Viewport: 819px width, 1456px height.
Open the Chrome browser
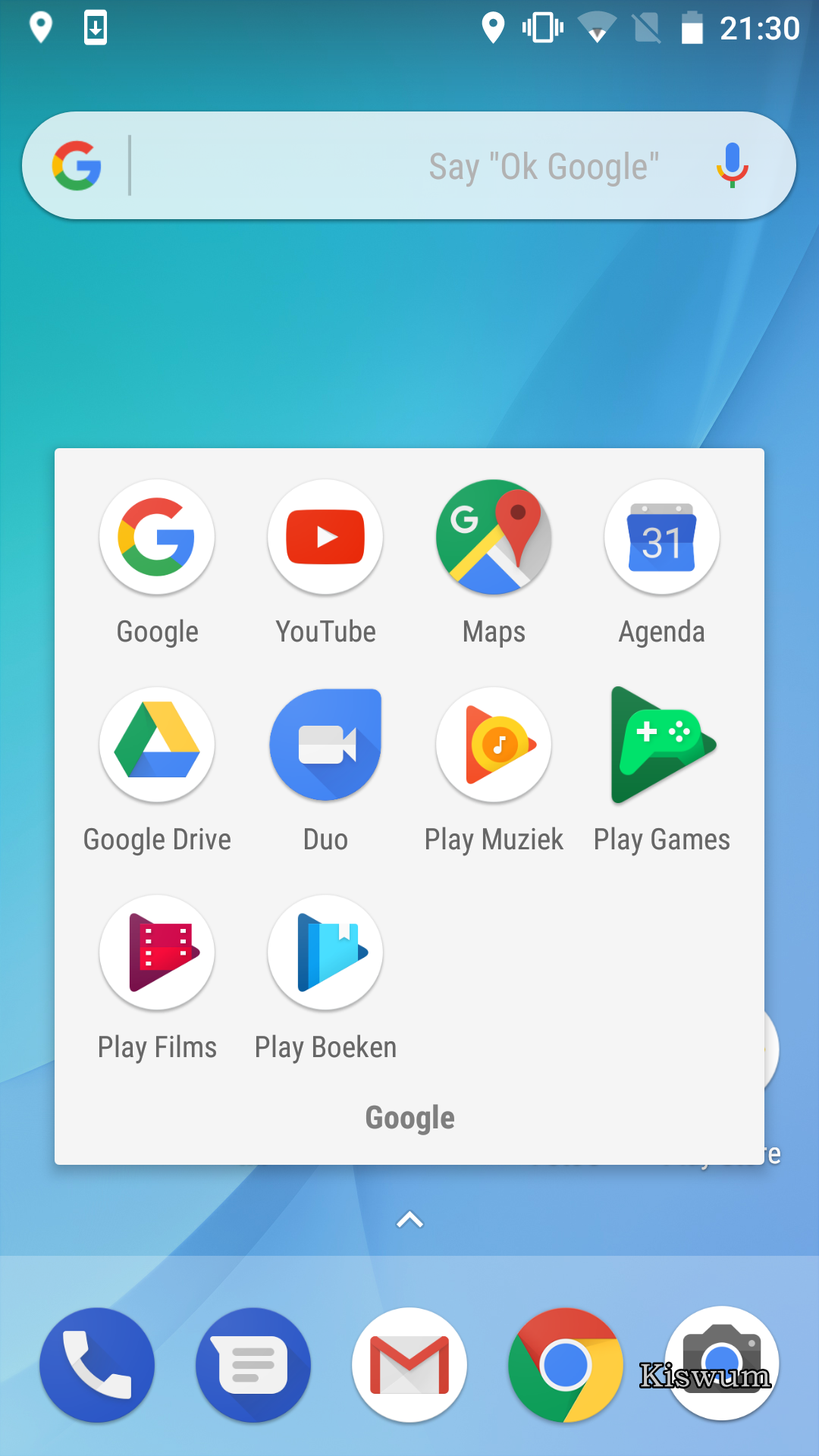(x=566, y=1365)
